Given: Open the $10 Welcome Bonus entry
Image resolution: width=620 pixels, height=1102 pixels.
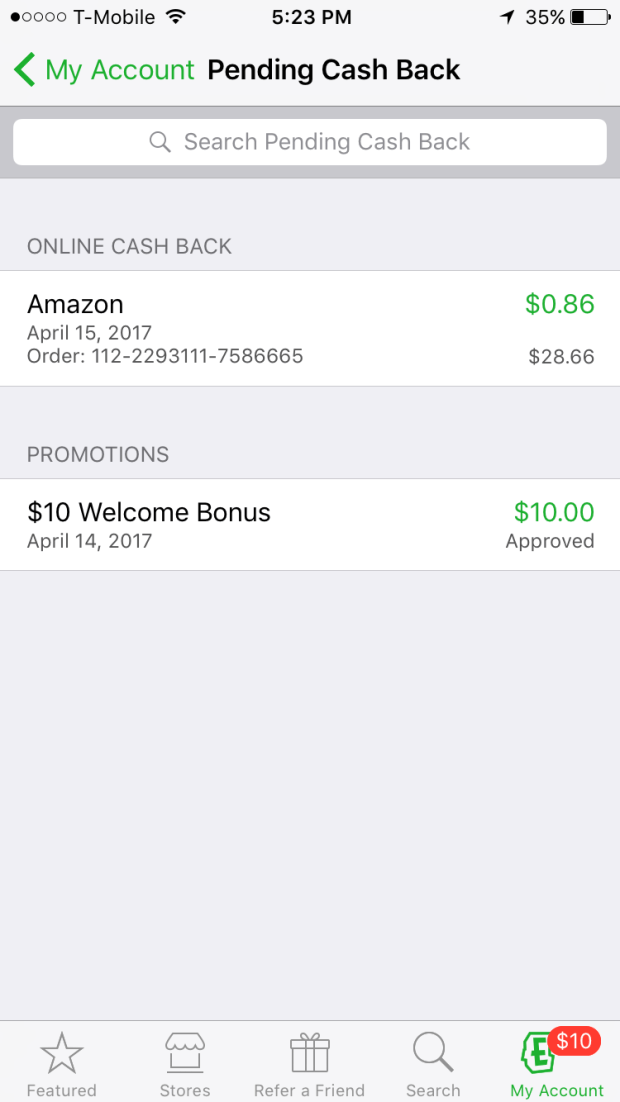Looking at the screenshot, I should [310, 525].
